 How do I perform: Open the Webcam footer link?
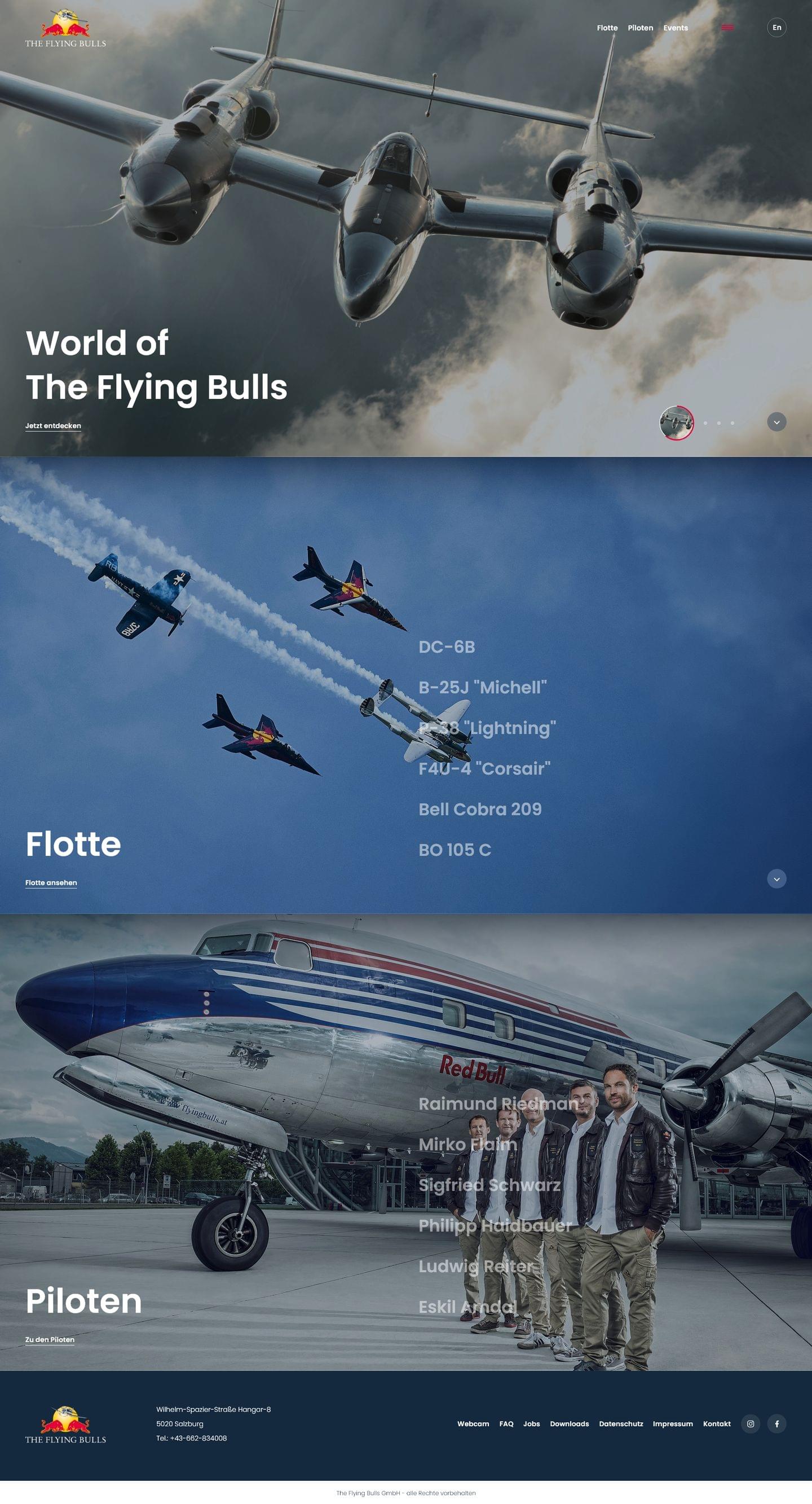(x=473, y=1423)
